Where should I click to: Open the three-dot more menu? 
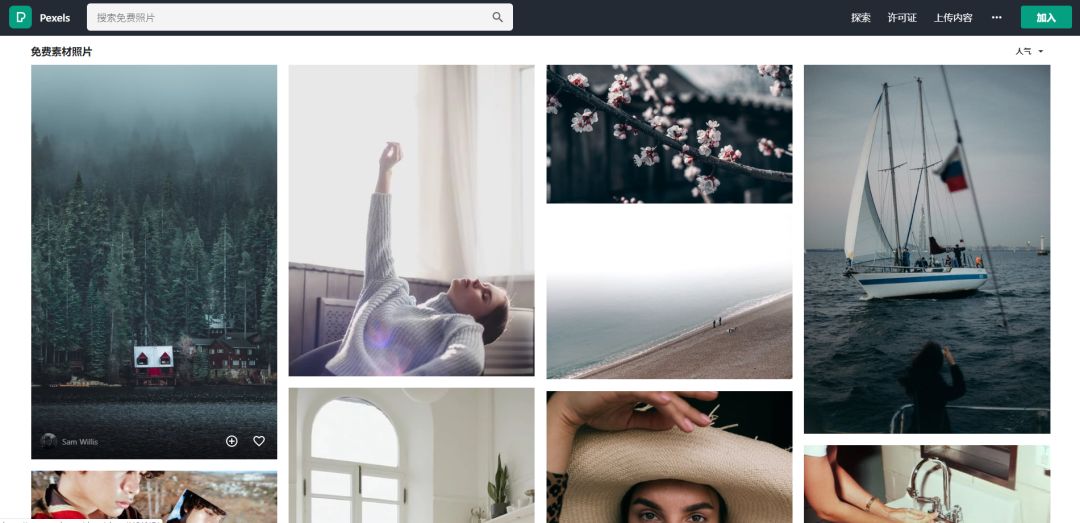pyautogui.click(x=996, y=18)
